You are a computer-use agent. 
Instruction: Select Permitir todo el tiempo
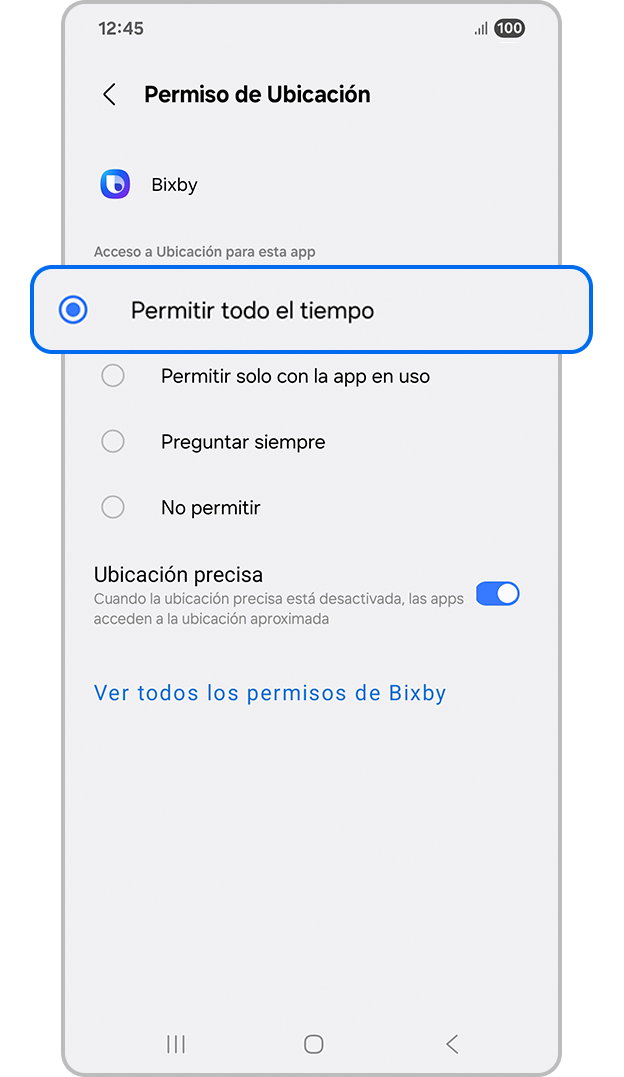click(73, 310)
